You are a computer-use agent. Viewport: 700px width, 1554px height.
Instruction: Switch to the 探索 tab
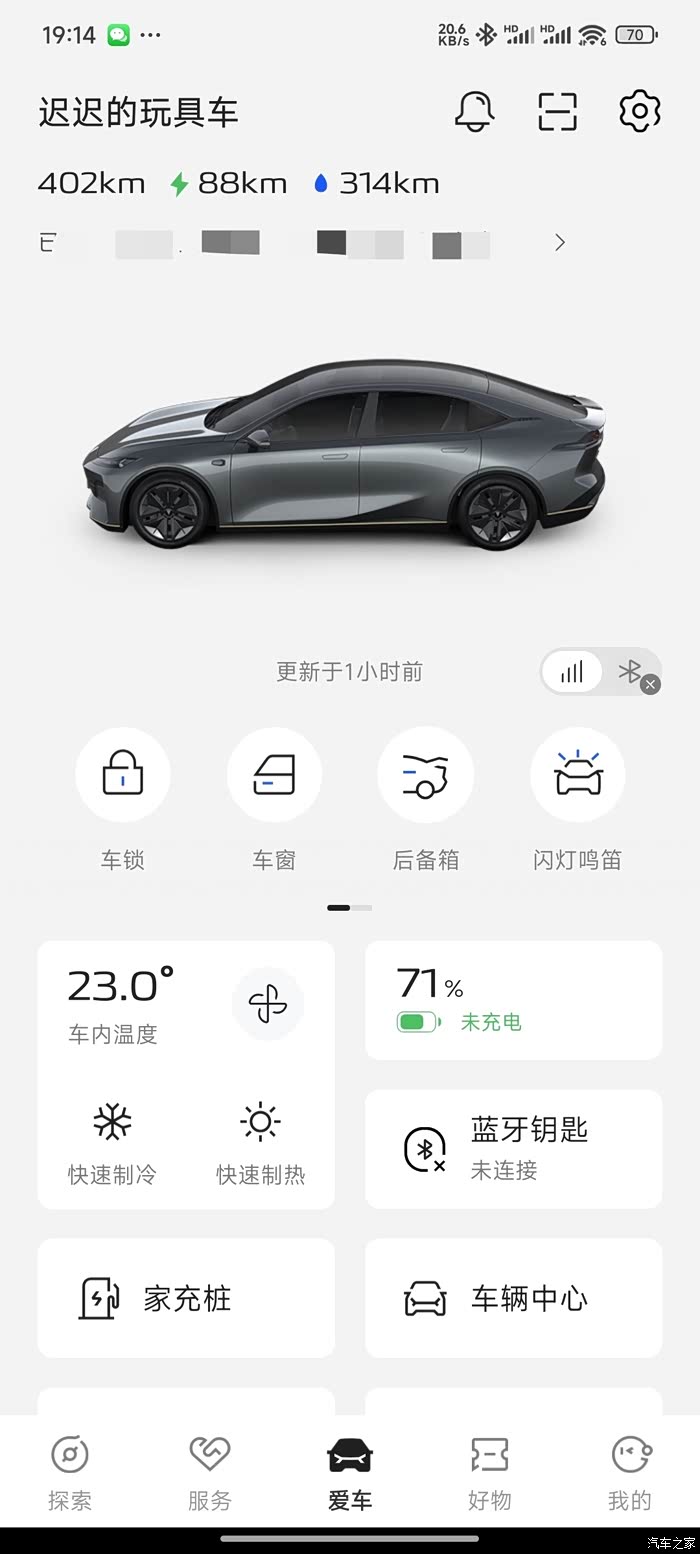pyautogui.click(x=70, y=1472)
